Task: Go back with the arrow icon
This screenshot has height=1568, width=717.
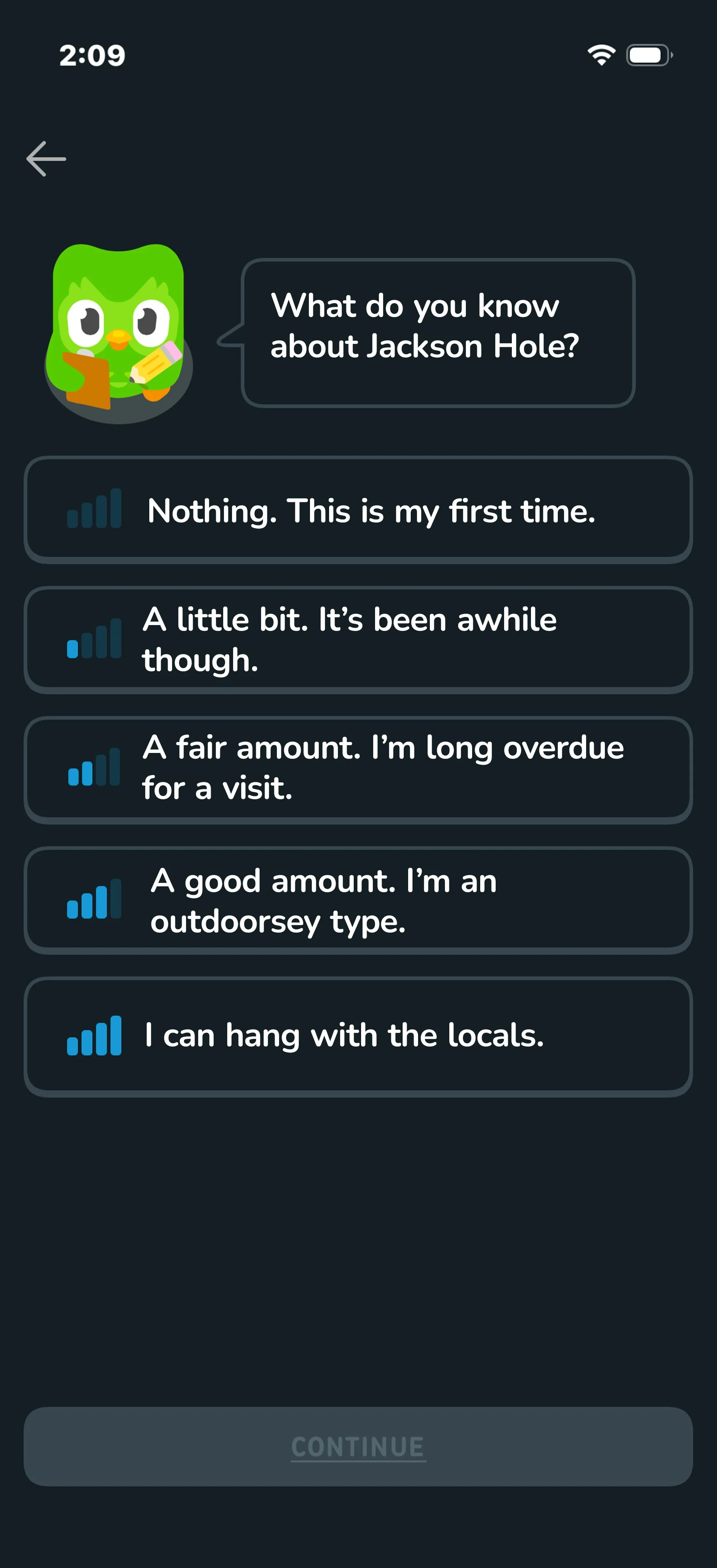Action: coord(46,159)
